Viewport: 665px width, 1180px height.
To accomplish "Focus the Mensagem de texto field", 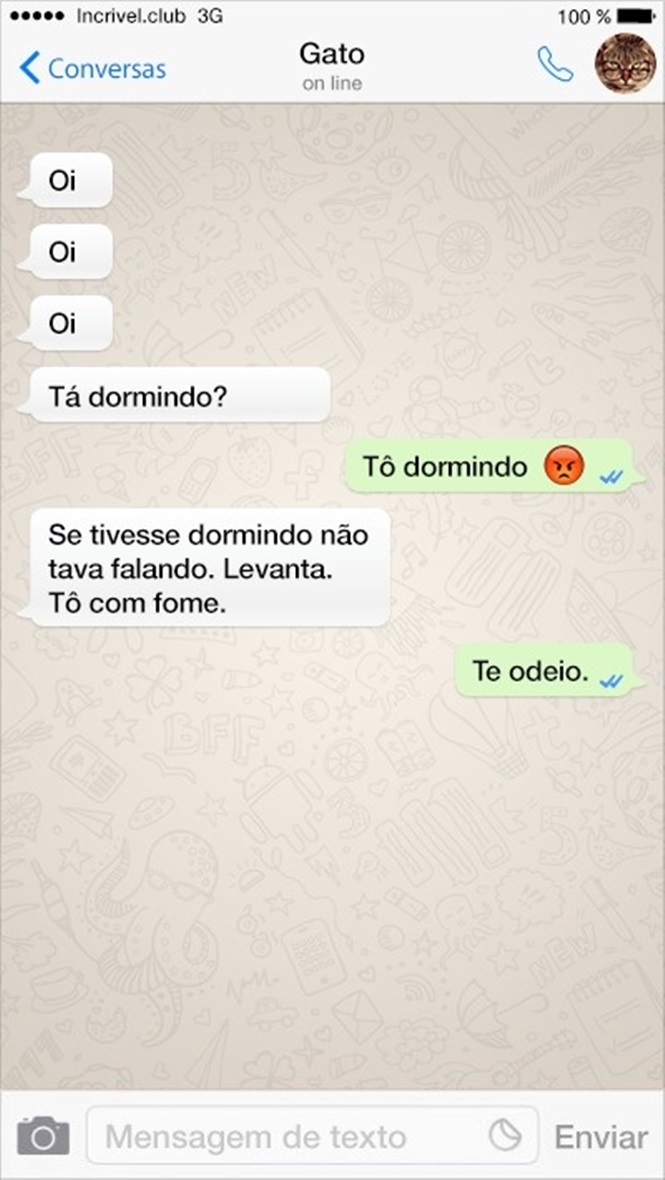I will (280, 1137).
